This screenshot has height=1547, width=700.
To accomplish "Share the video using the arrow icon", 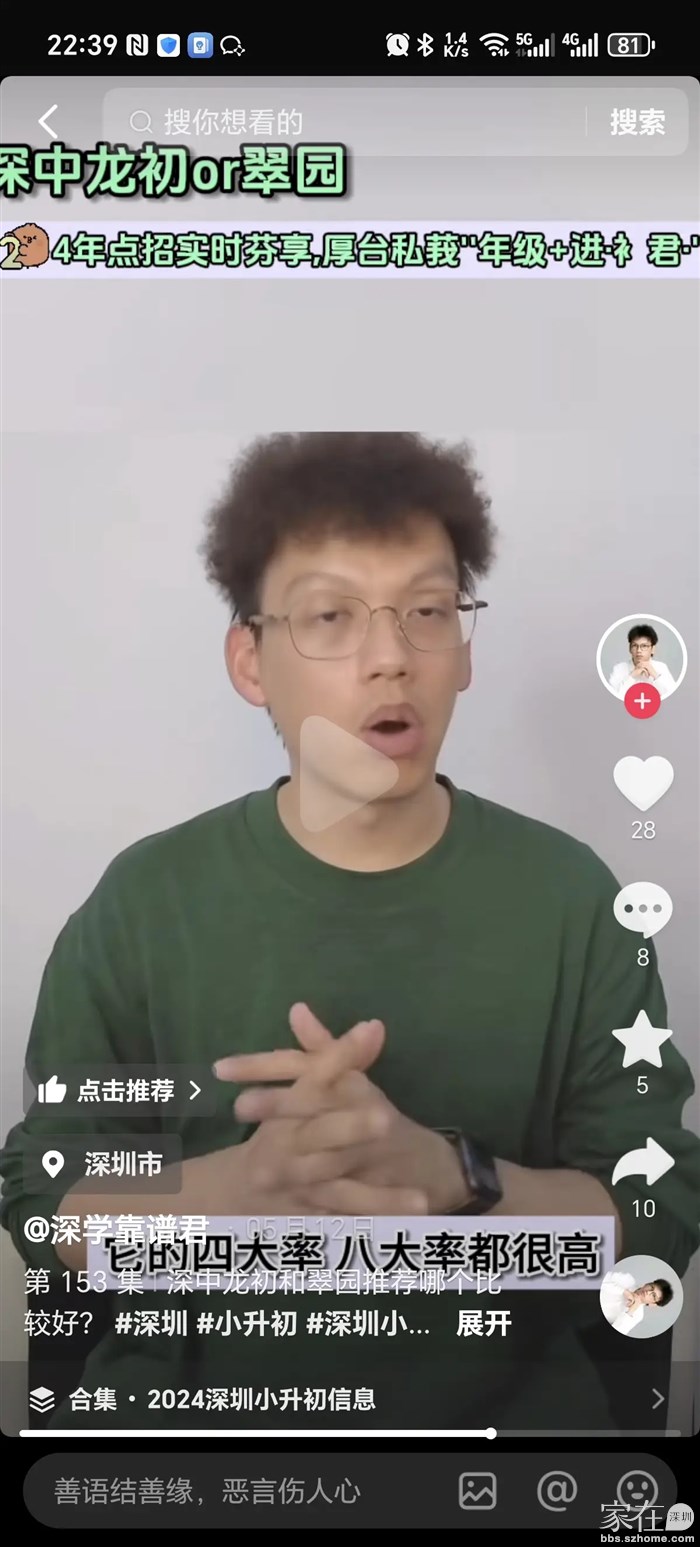I will point(643,1163).
